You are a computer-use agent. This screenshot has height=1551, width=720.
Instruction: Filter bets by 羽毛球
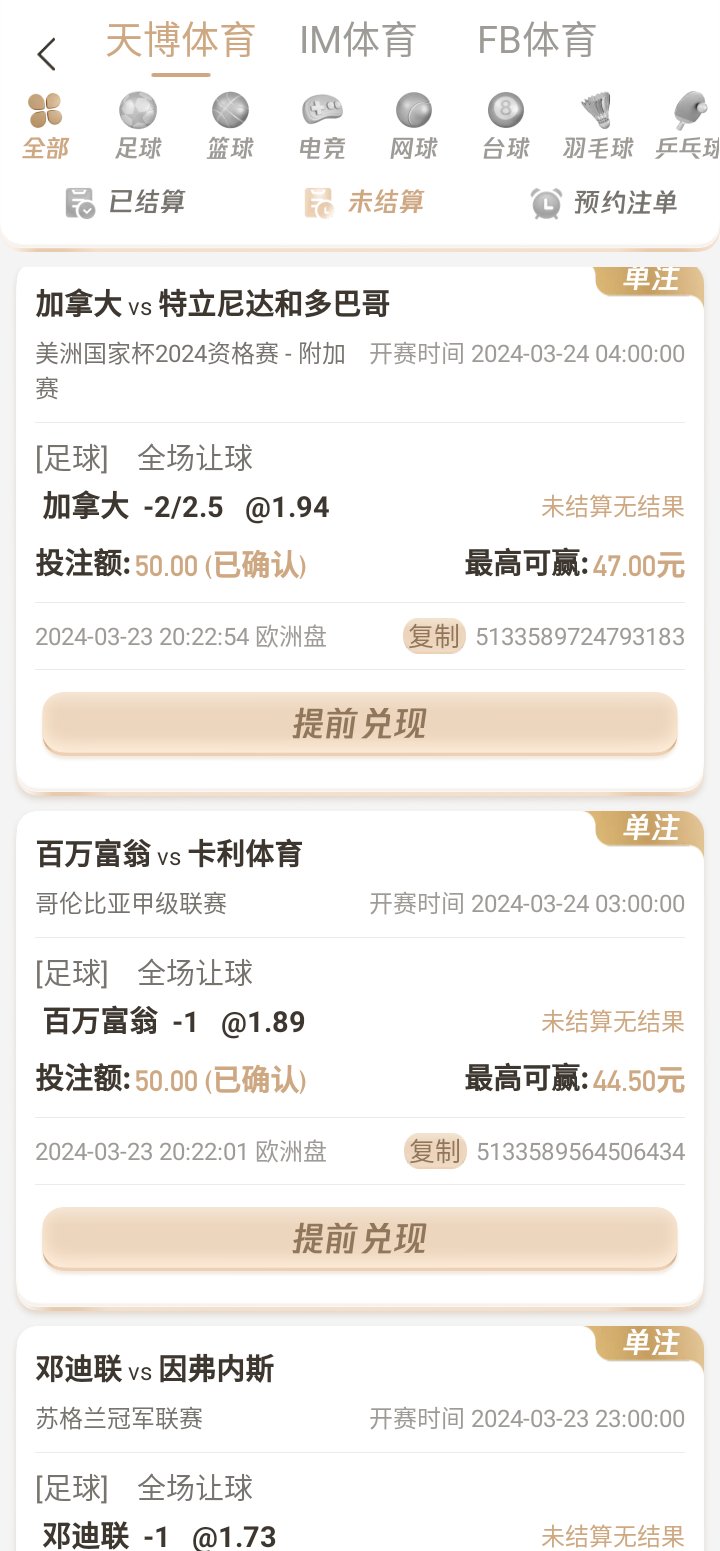(x=598, y=126)
